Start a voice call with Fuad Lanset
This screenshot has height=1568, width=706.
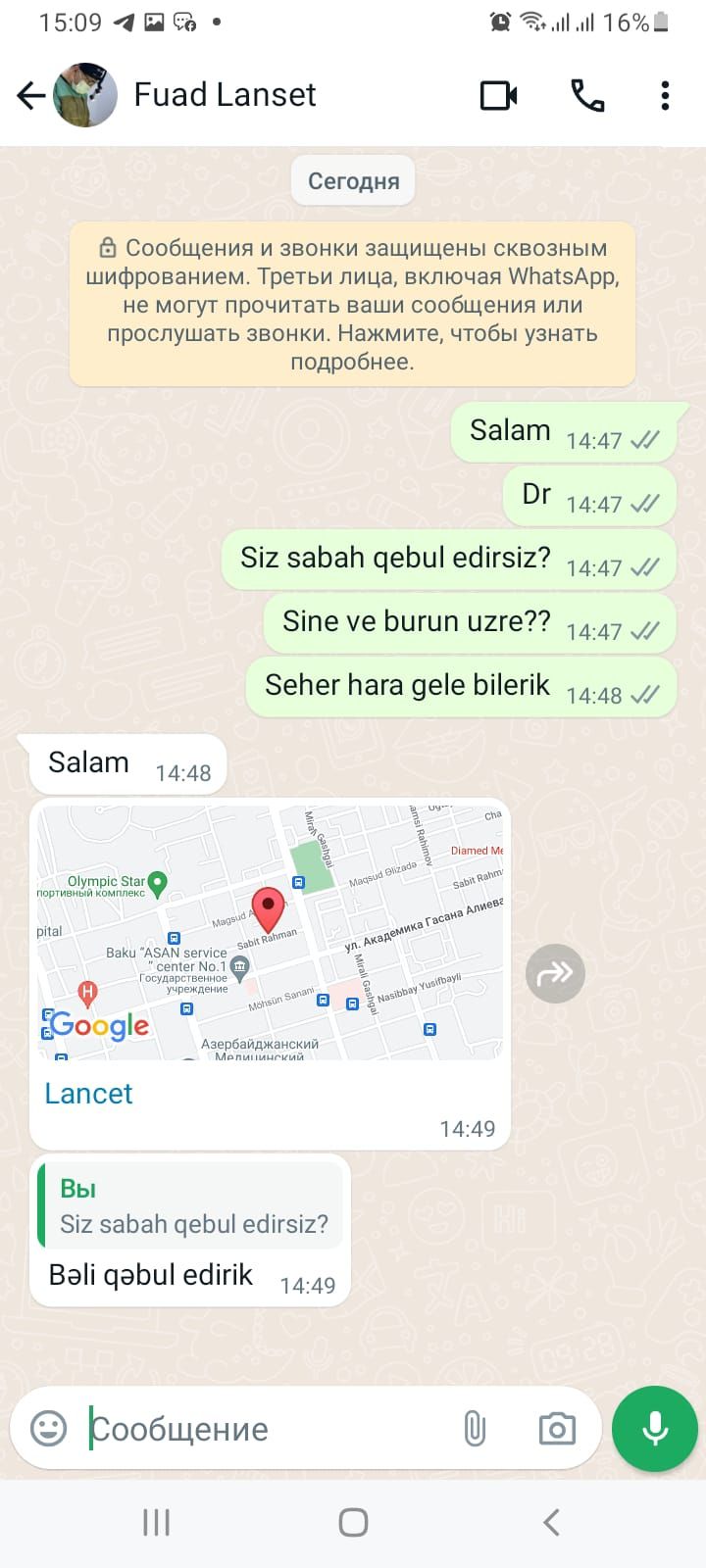[586, 95]
